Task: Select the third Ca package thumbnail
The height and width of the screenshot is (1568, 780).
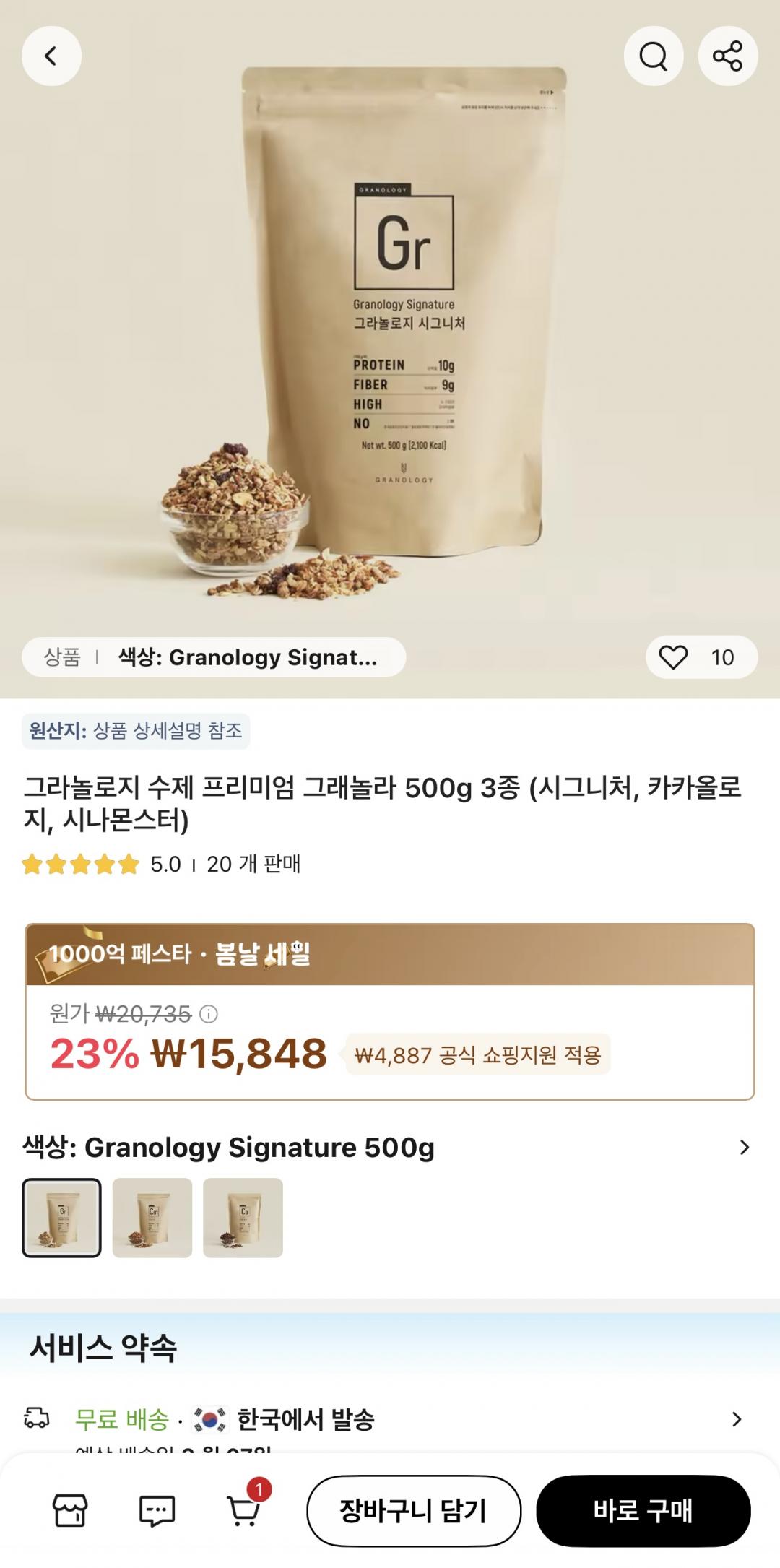Action: point(243,1218)
